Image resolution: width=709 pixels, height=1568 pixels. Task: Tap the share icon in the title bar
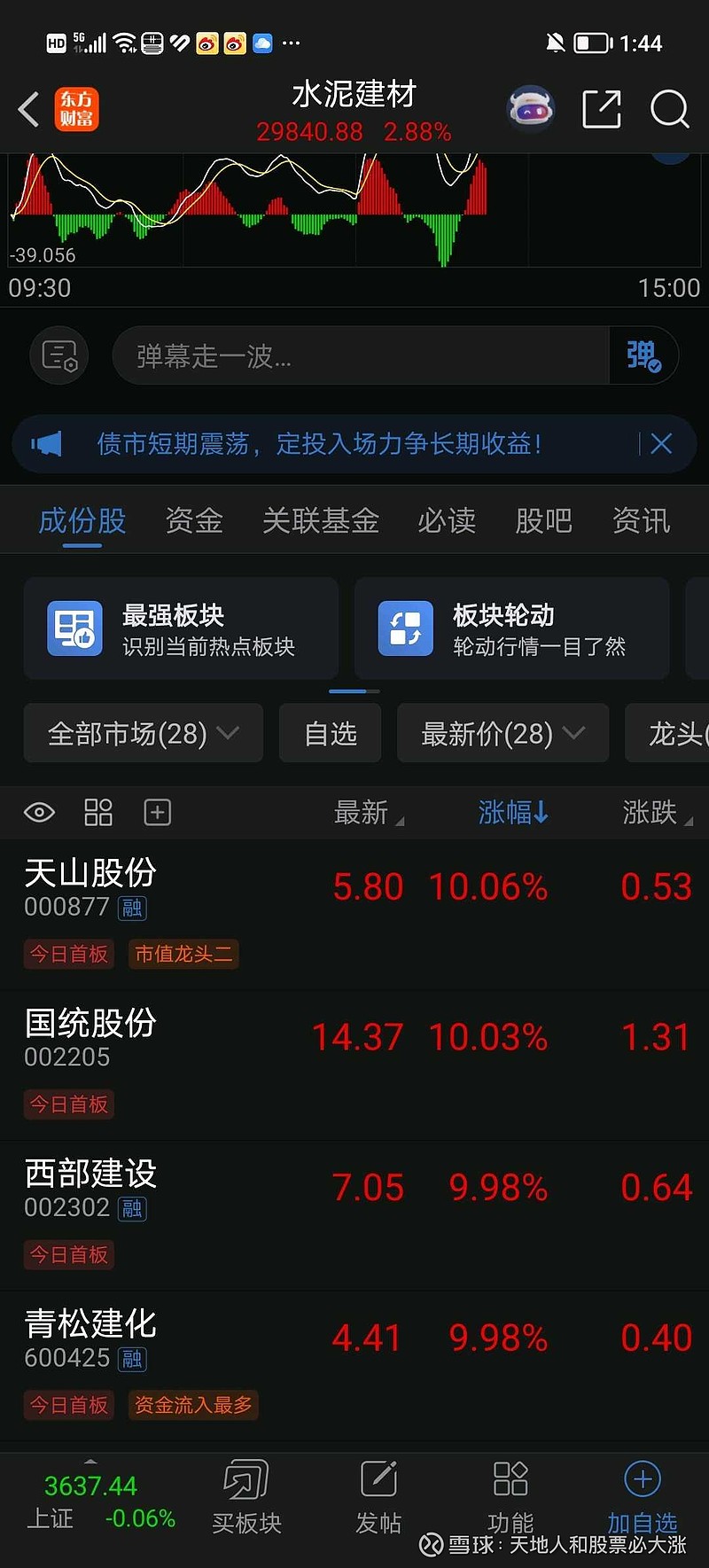pyautogui.click(x=601, y=108)
